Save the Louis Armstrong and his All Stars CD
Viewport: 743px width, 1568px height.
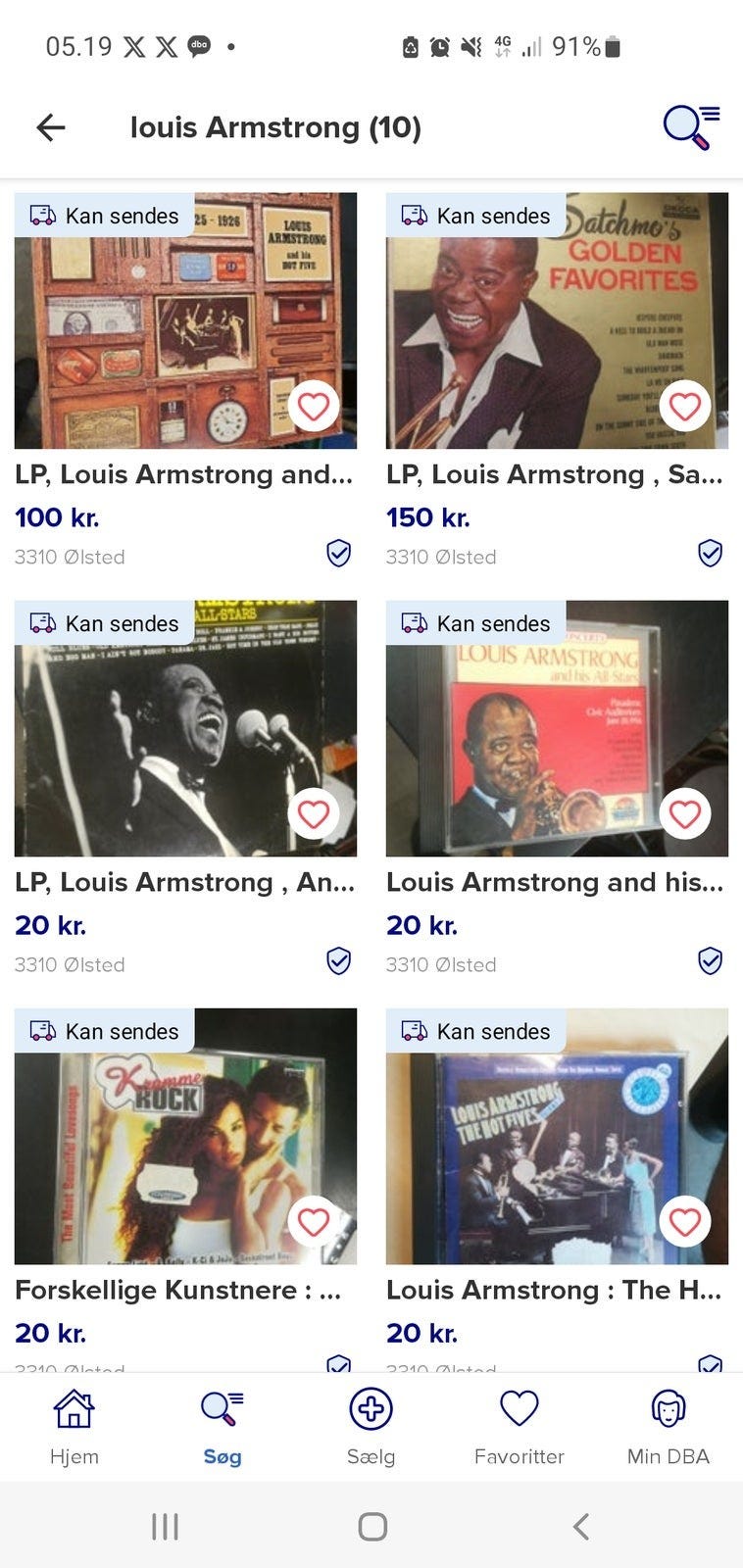coord(684,813)
